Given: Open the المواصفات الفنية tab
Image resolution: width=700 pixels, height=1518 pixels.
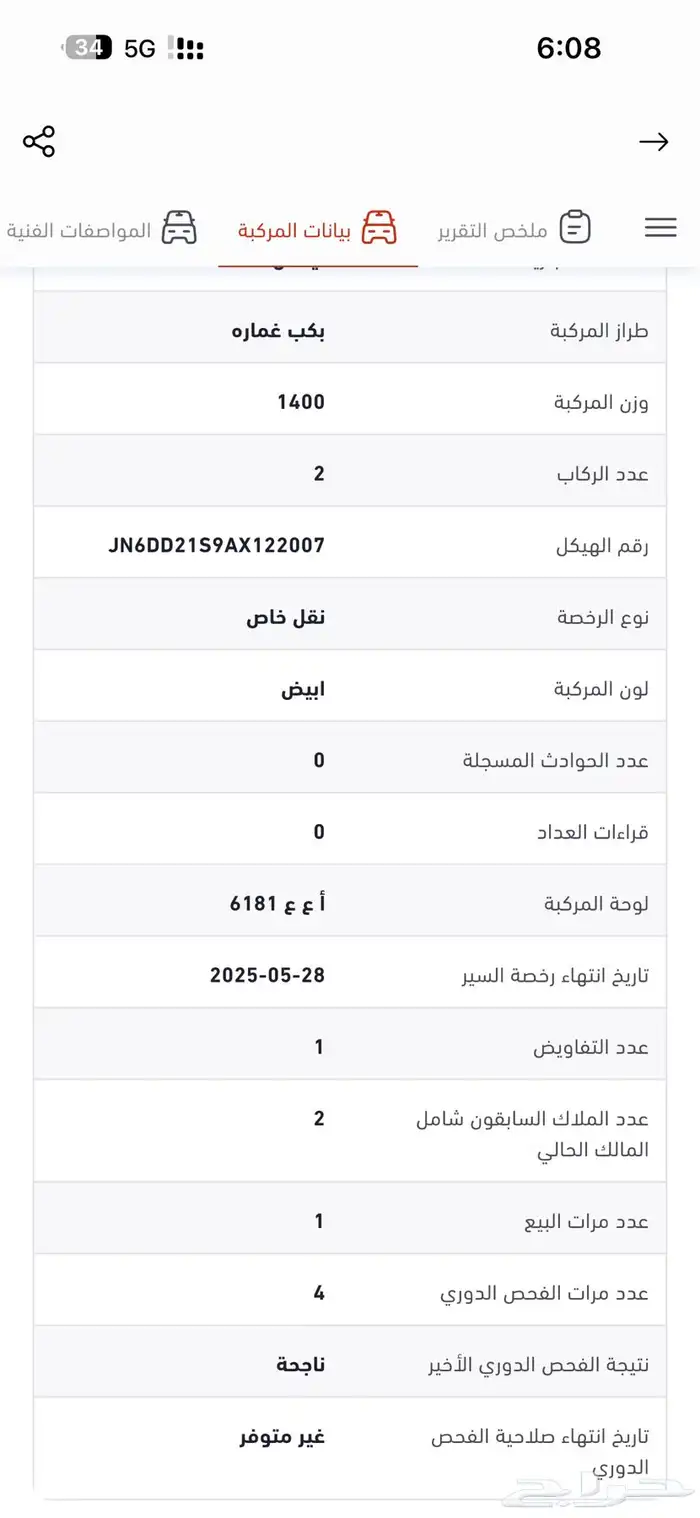Looking at the screenshot, I should (x=100, y=229).
